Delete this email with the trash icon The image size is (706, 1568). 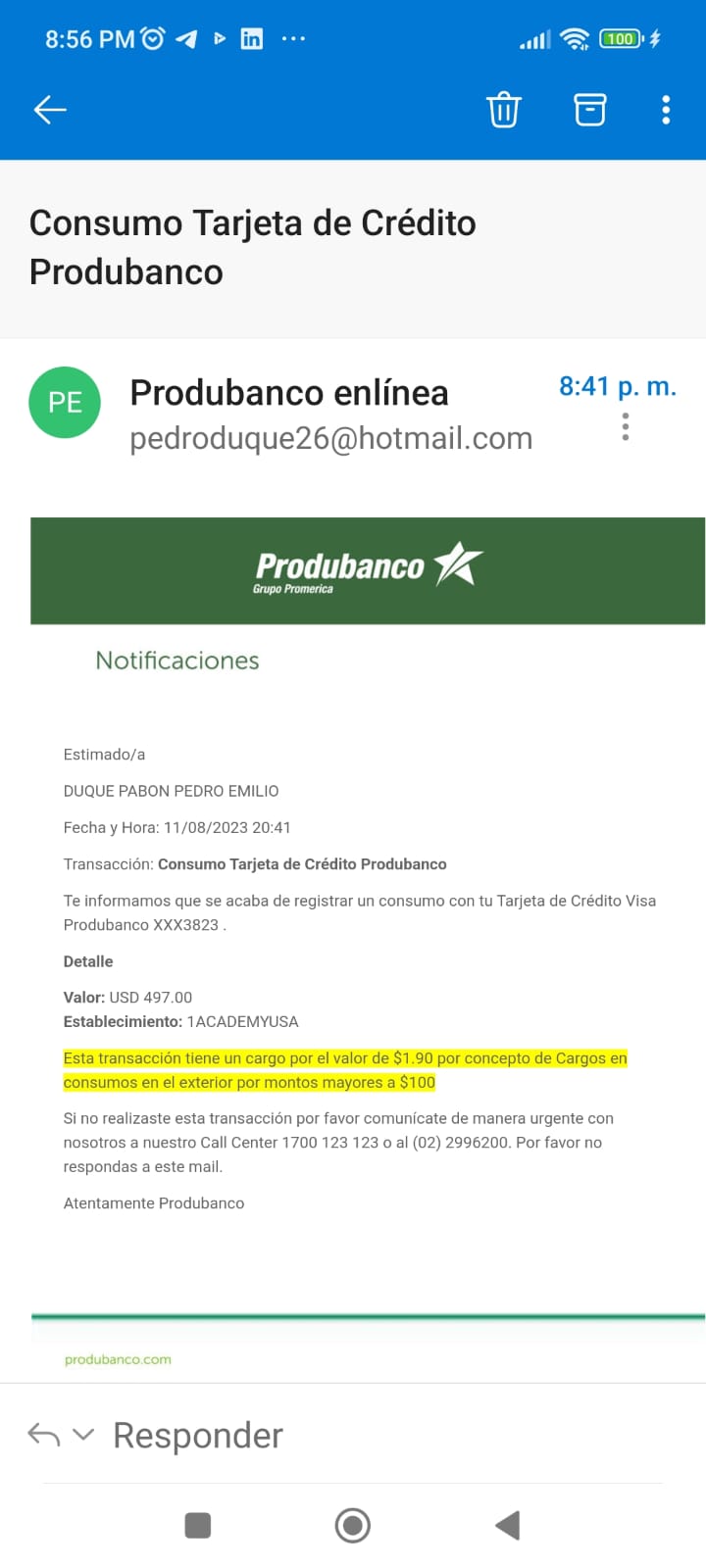[x=504, y=110]
